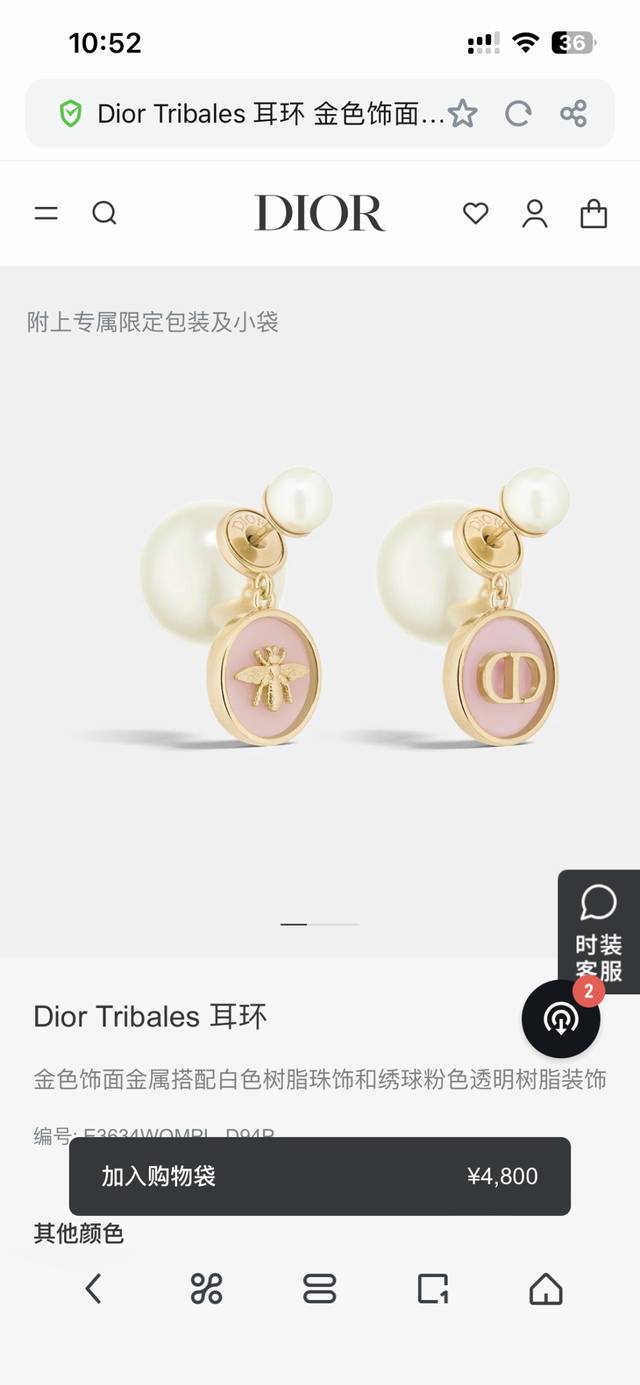Contact 时装客服 customer service
Screen dimensions: 640x1385
[x=598, y=931]
